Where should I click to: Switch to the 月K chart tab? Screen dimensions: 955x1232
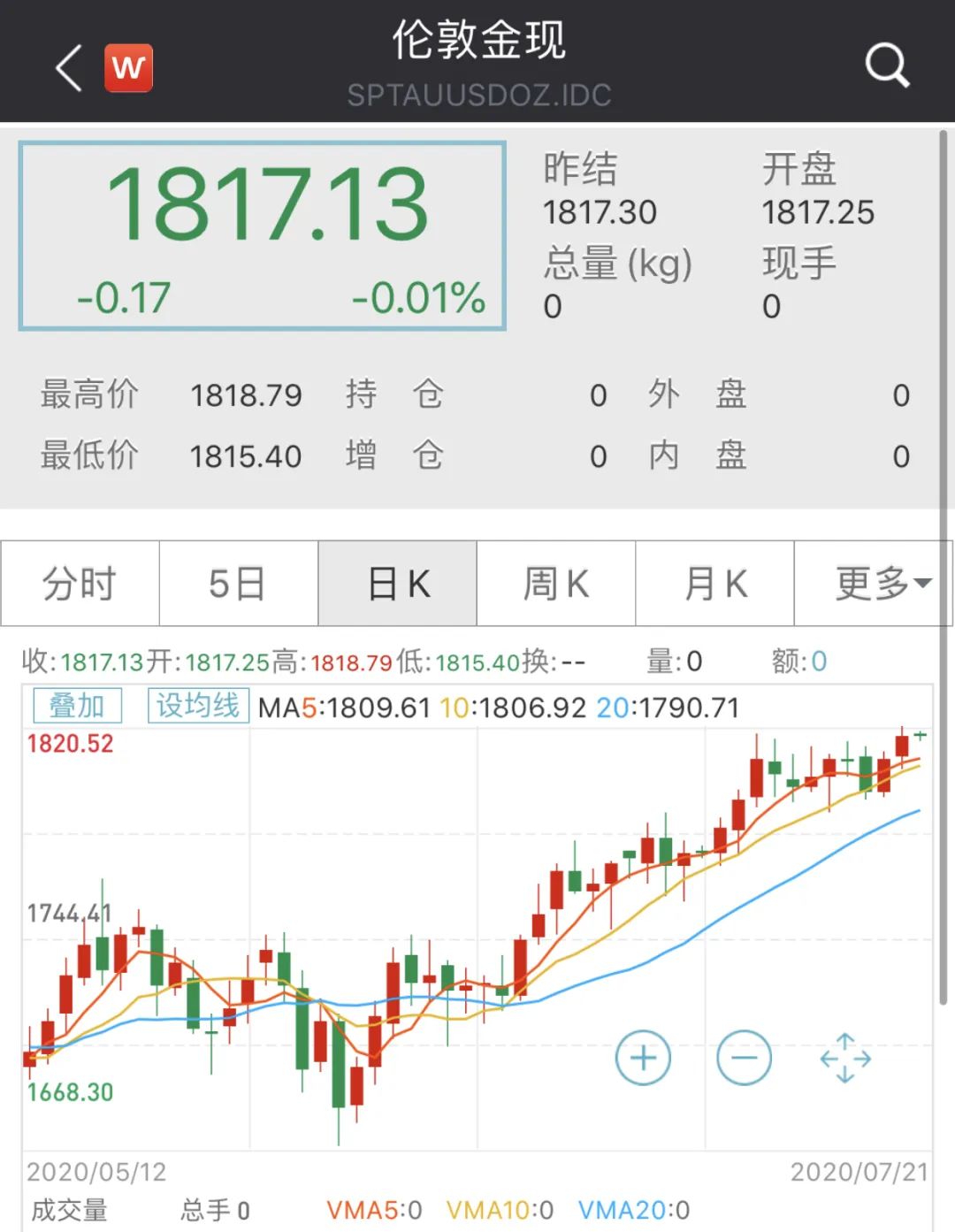(x=715, y=584)
